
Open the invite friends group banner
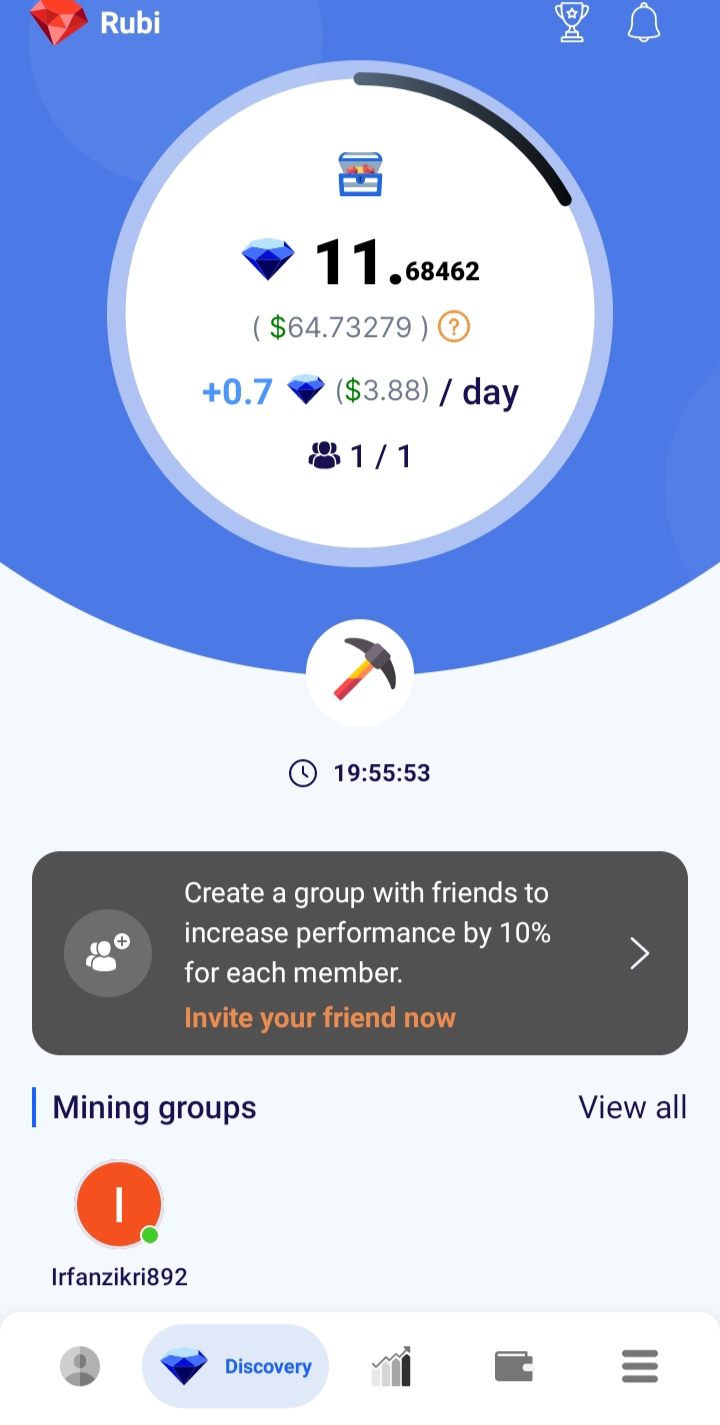(x=360, y=952)
